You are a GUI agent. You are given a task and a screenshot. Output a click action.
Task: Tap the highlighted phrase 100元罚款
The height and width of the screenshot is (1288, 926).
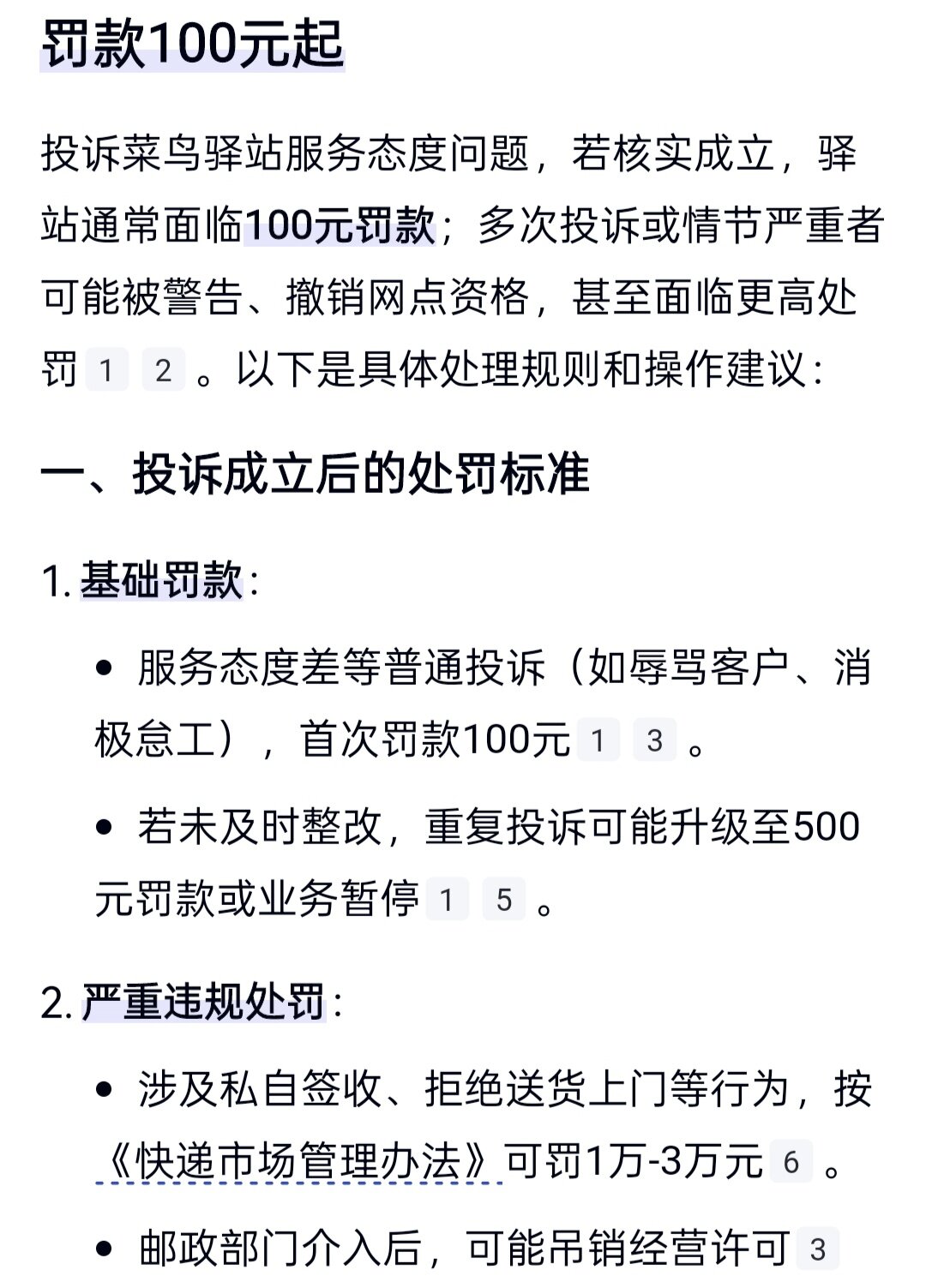340,226
